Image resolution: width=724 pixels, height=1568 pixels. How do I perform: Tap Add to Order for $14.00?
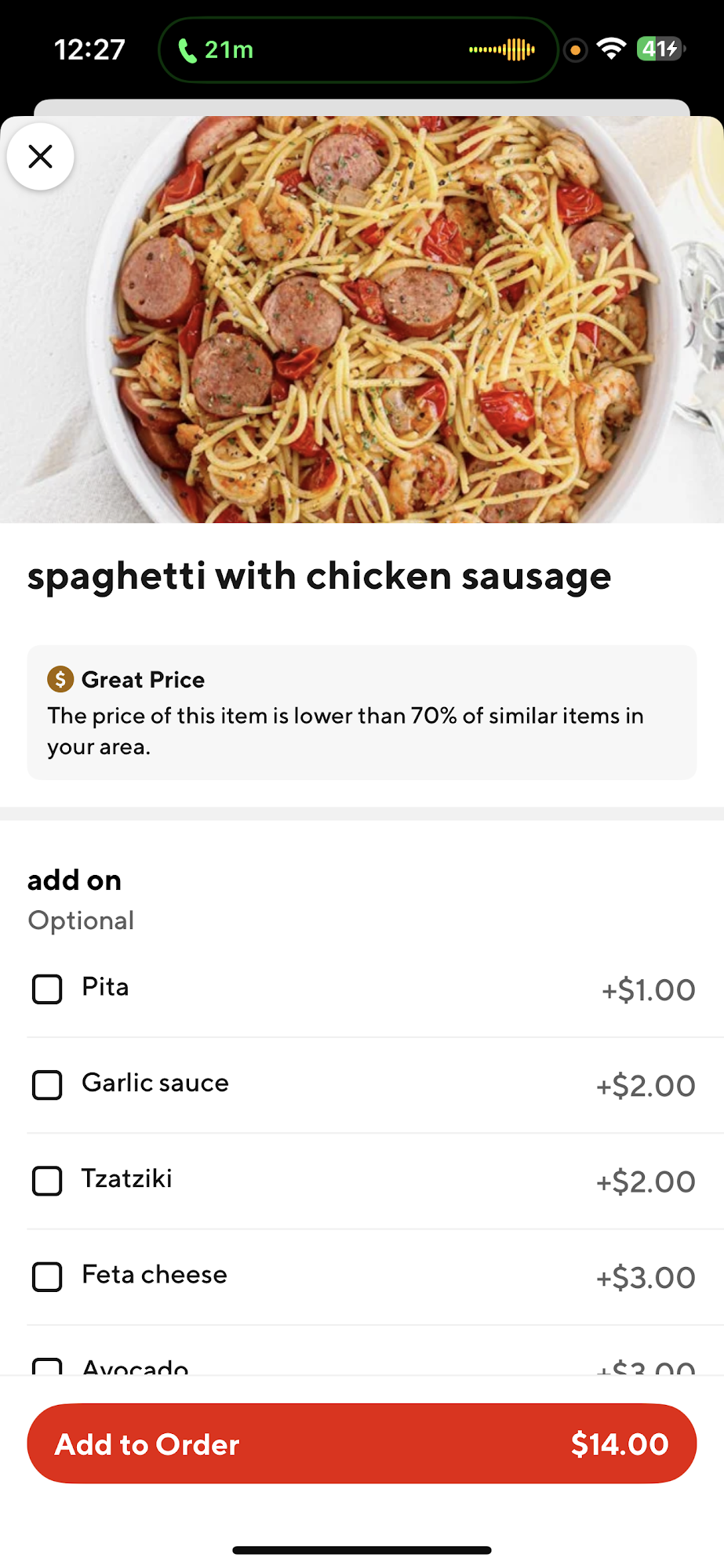pyautogui.click(x=362, y=1443)
